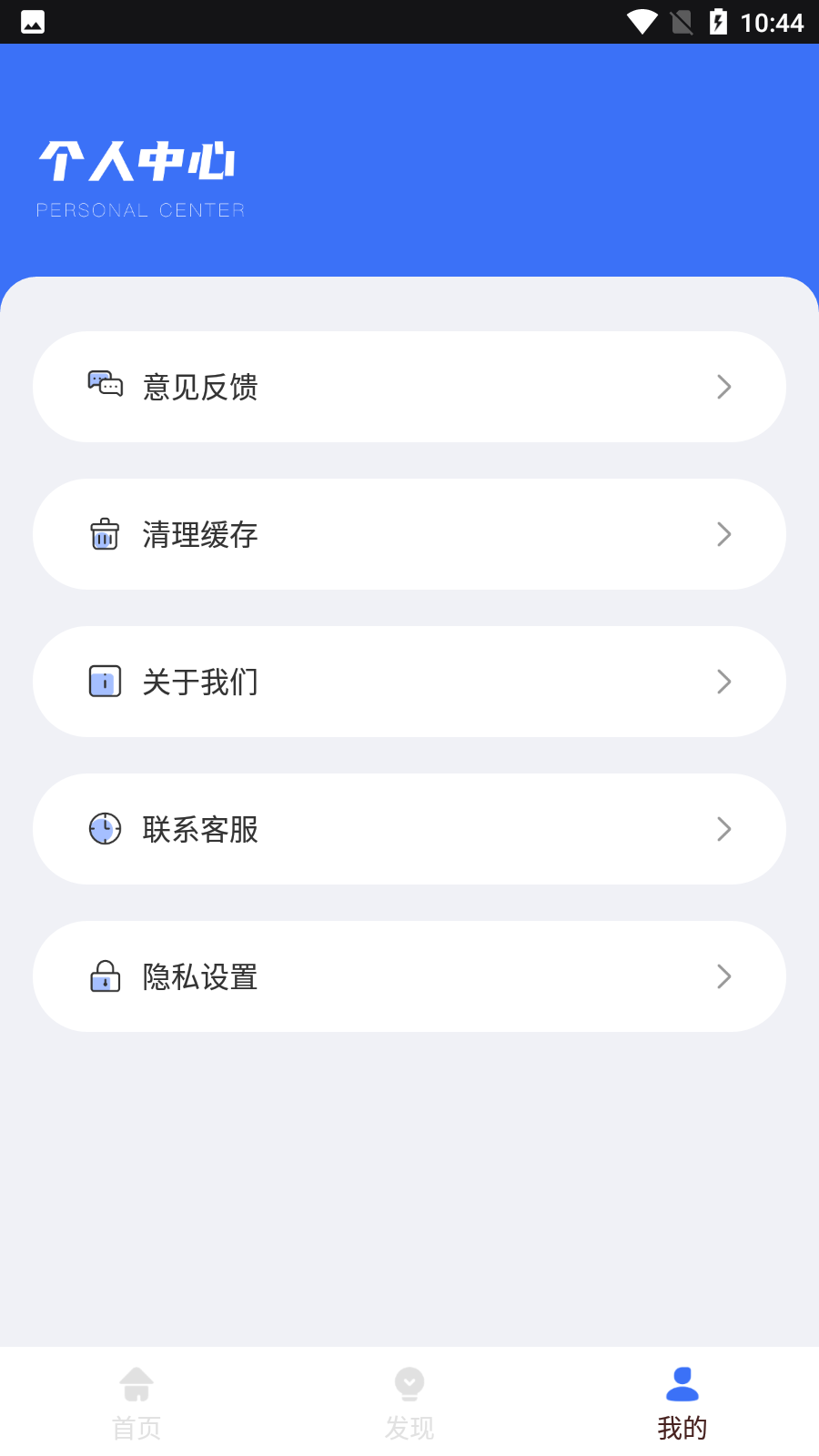Click the 关于我们 info icon

point(105,682)
